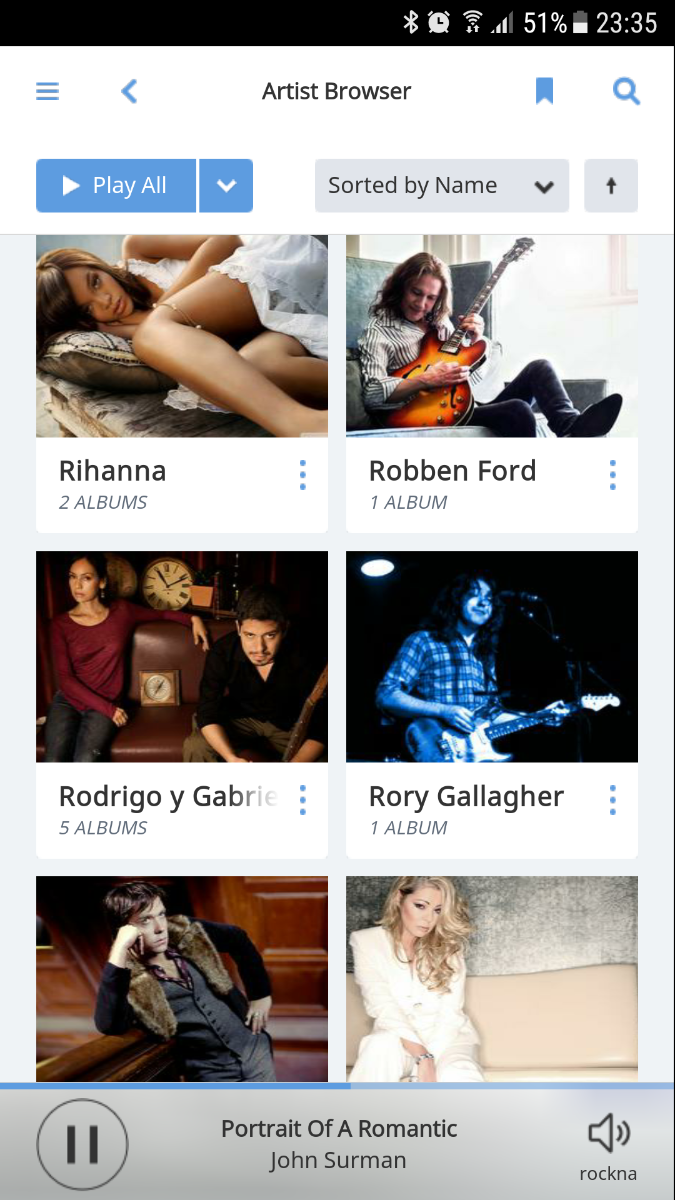The image size is (675, 1200).
Task: Open the bookmark icon in header
Action: 544,92
